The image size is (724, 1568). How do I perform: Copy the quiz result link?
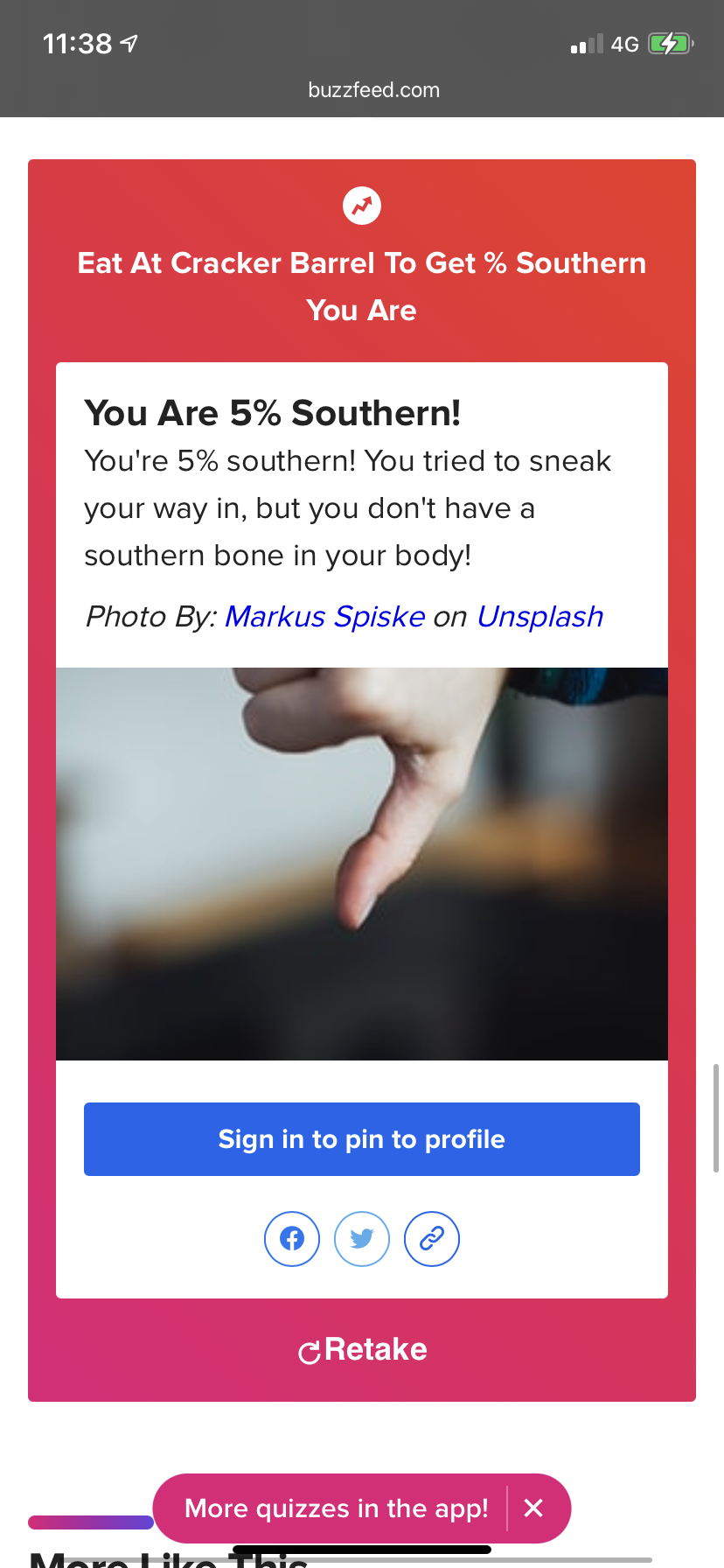click(x=432, y=1239)
